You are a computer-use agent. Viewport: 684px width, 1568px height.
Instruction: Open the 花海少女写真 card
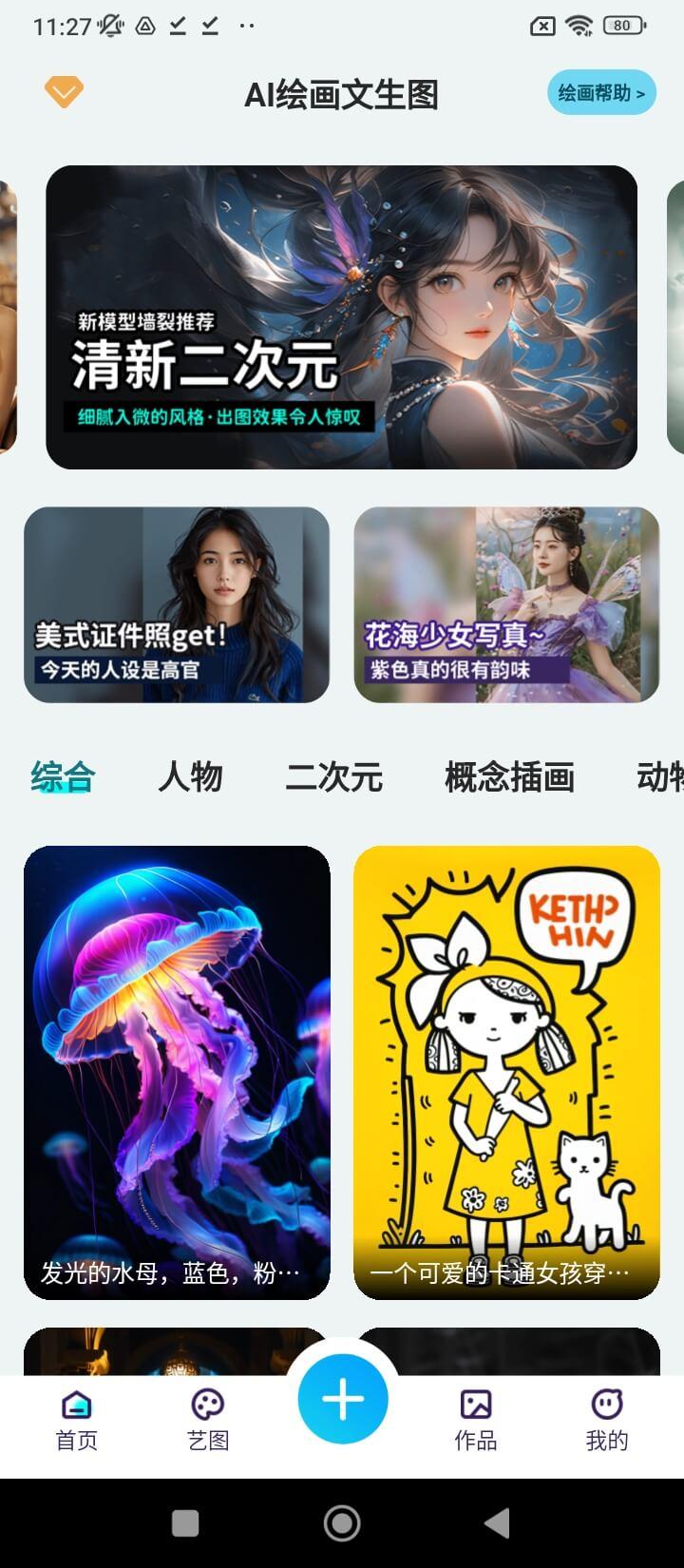506,605
